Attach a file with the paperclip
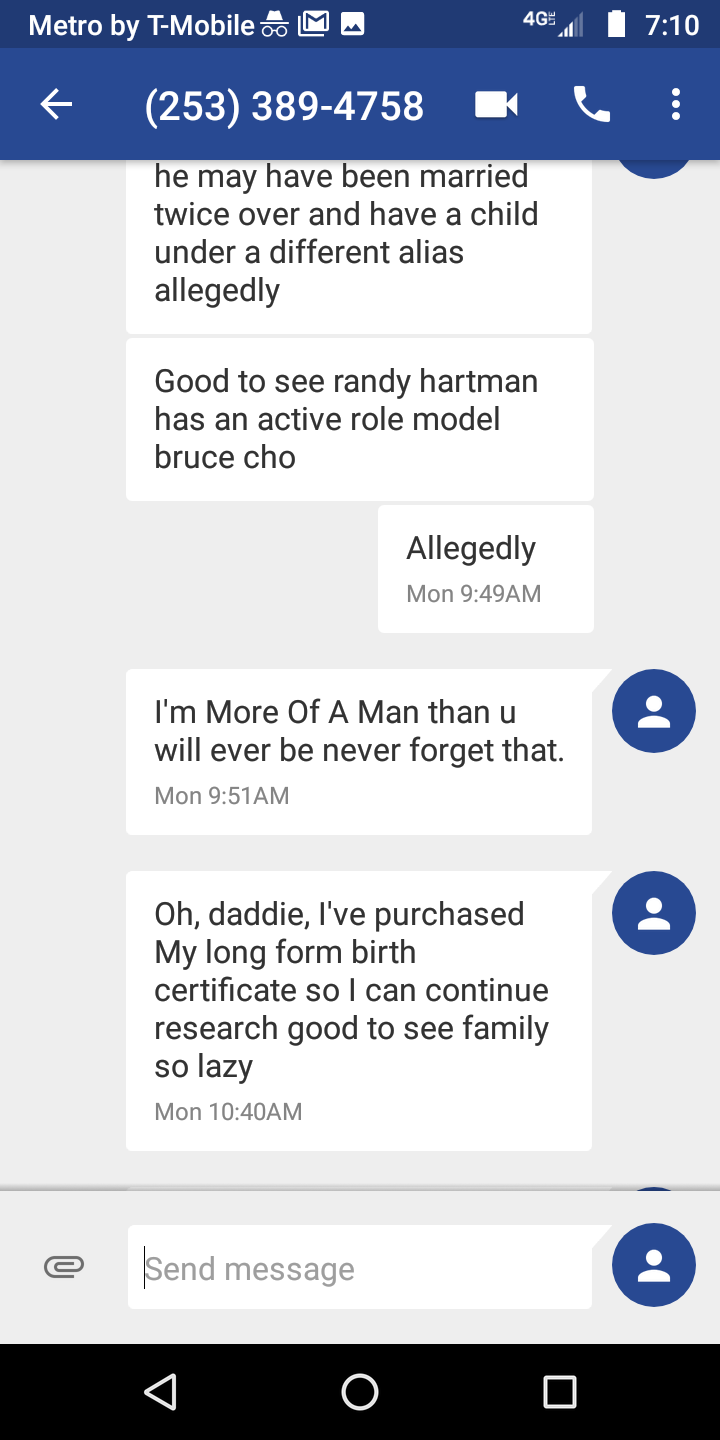 [x=64, y=1267]
